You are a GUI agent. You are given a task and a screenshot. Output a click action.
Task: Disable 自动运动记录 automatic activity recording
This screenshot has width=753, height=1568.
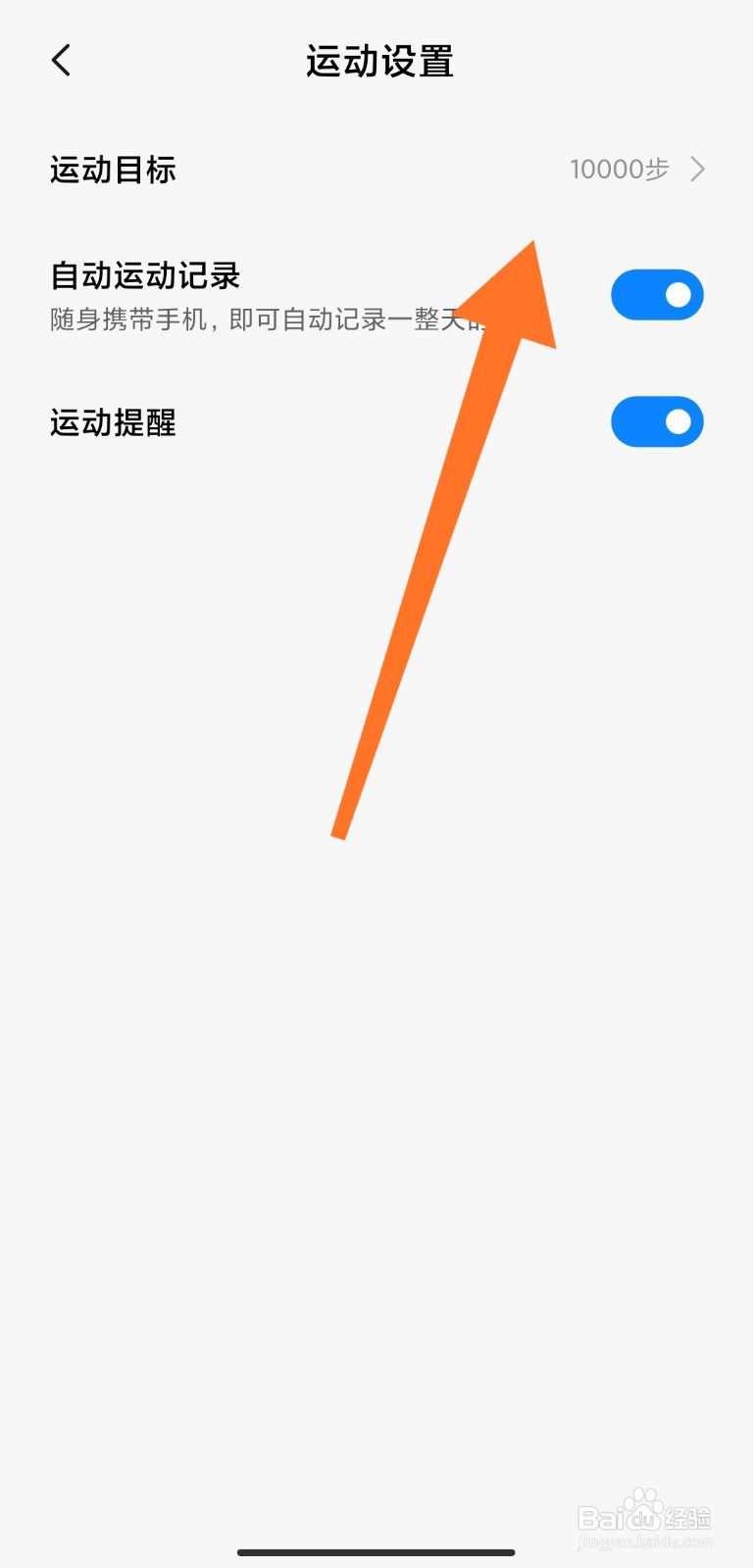click(x=657, y=294)
